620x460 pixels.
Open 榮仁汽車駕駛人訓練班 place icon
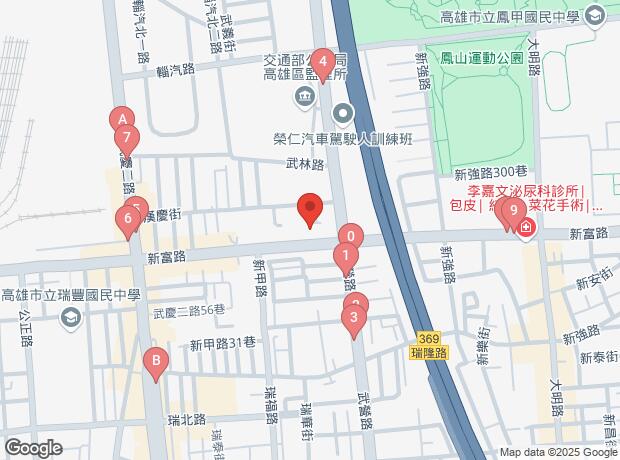[343, 113]
